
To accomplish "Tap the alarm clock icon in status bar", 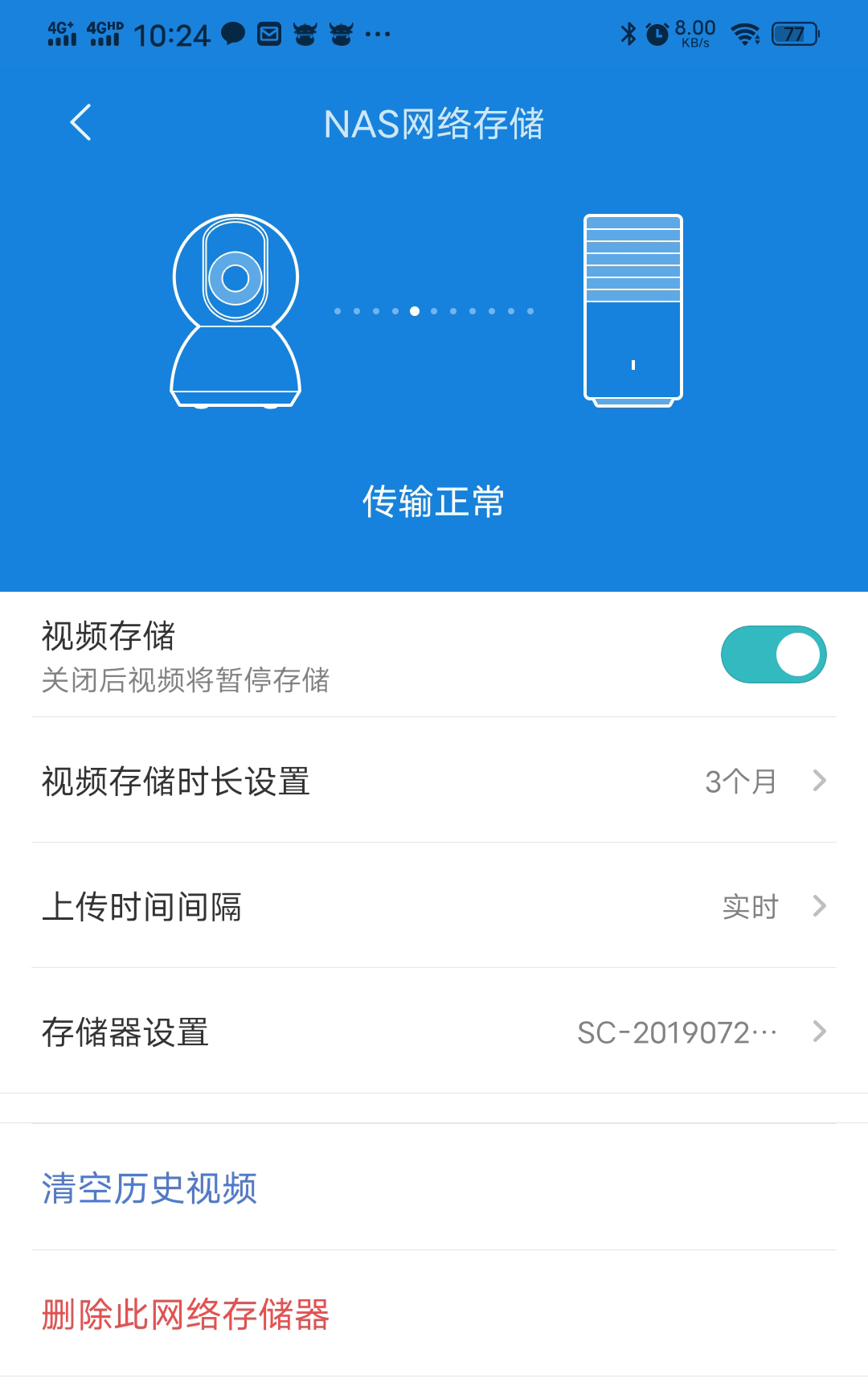I will pyautogui.click(x=655, y=32).
